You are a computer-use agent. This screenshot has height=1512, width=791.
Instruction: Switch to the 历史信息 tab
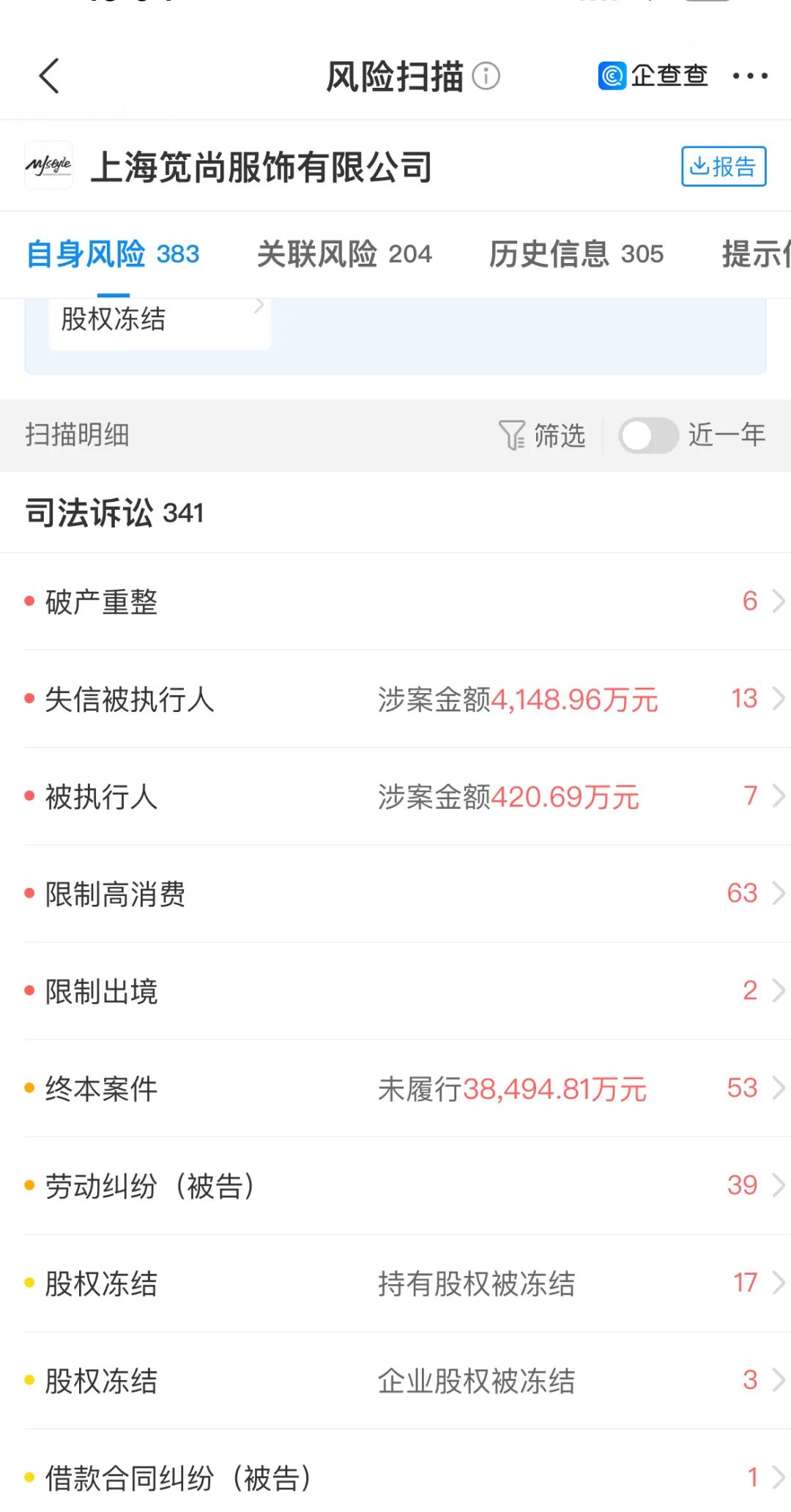point(576,254)
